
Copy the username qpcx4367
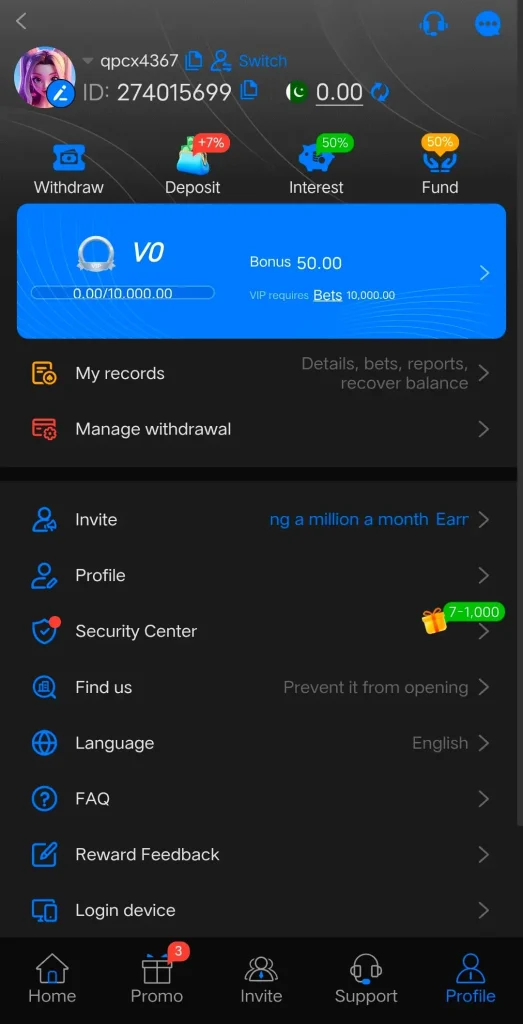(194, 61)
